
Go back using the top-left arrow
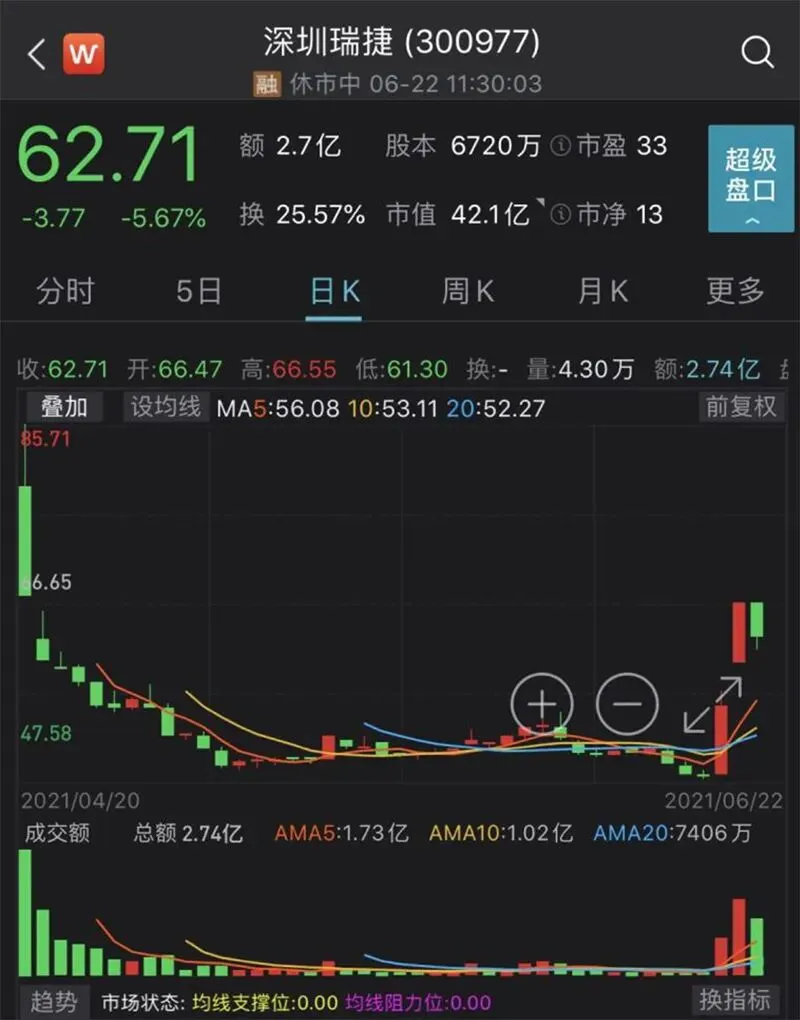[x=36, y=54]
